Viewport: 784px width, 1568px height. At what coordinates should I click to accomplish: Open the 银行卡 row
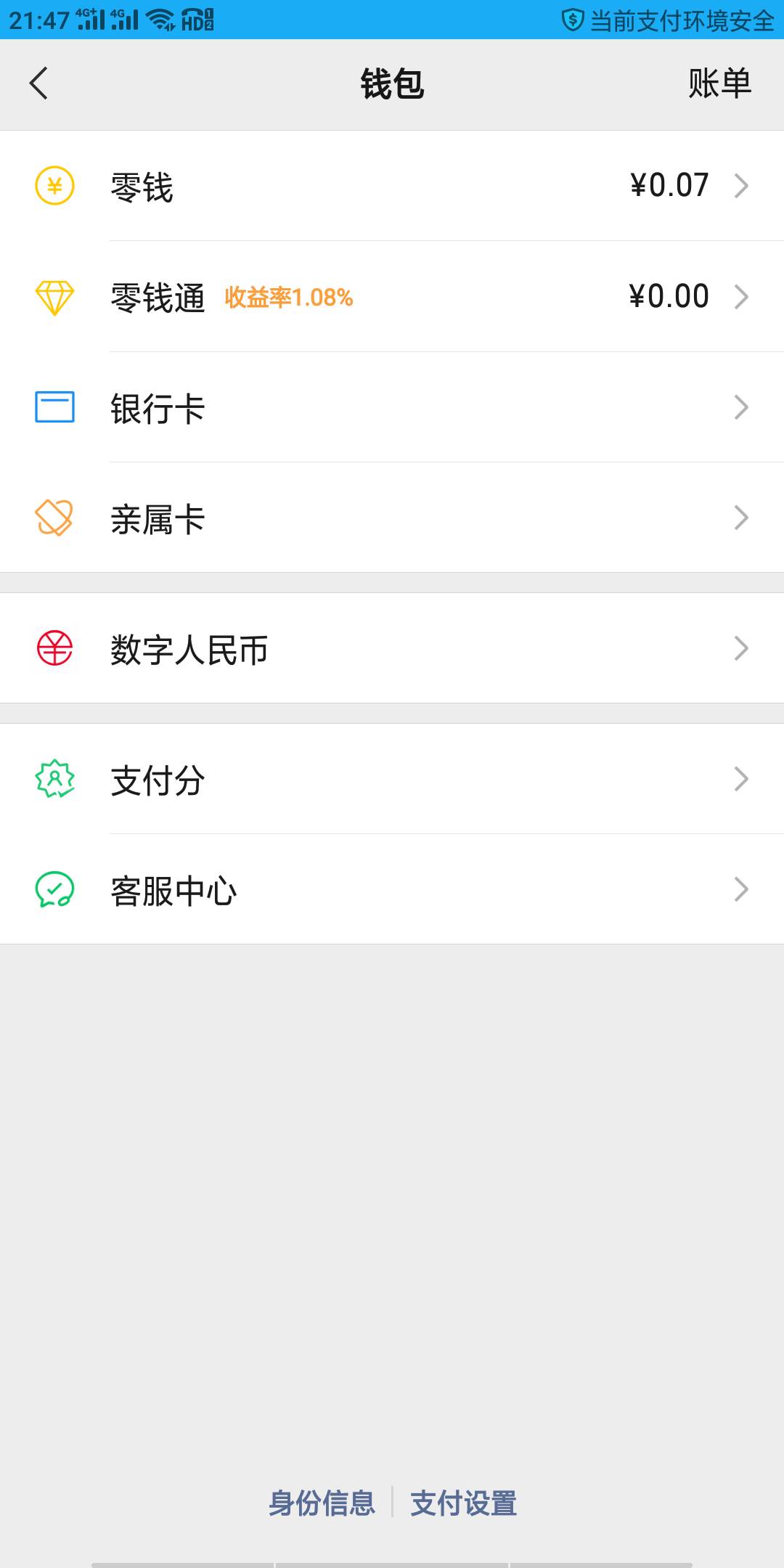(x=392, y=407)
